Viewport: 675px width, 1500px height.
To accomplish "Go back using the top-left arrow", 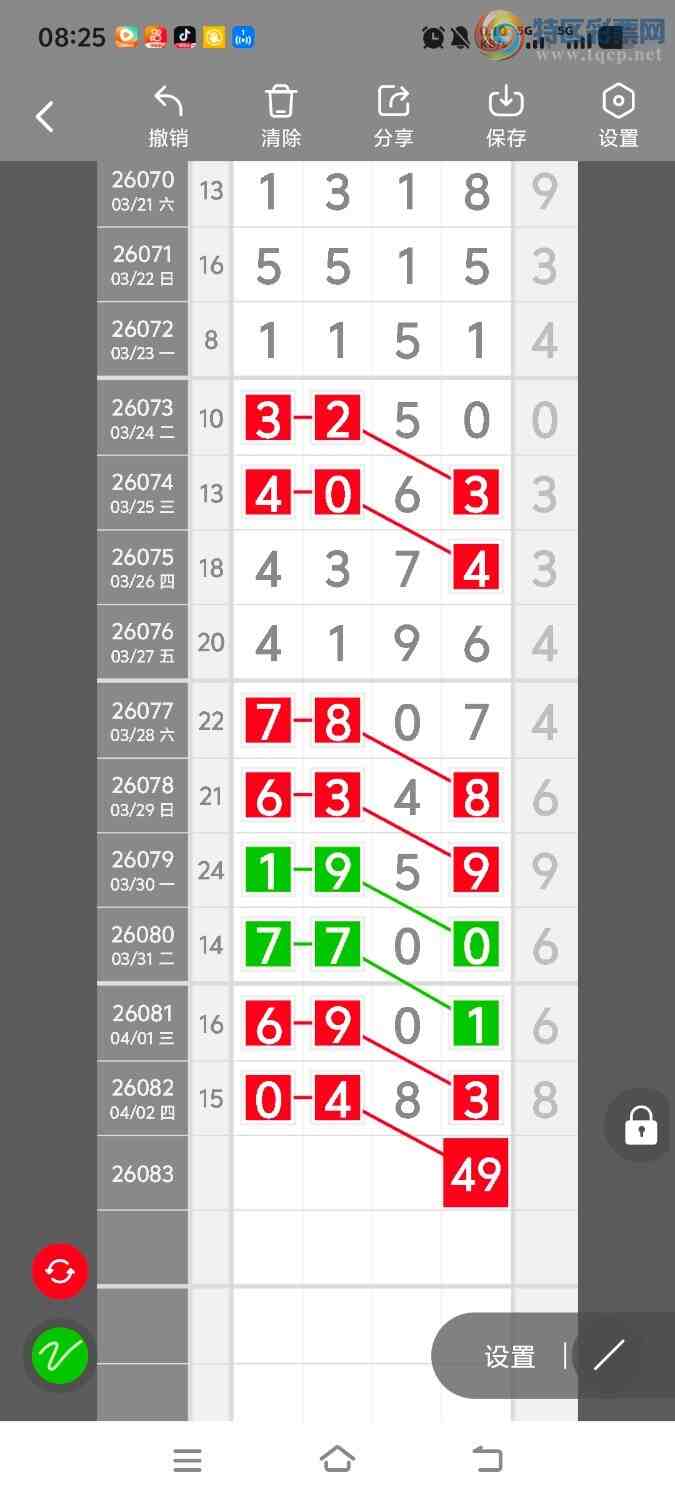I will 45,117.
